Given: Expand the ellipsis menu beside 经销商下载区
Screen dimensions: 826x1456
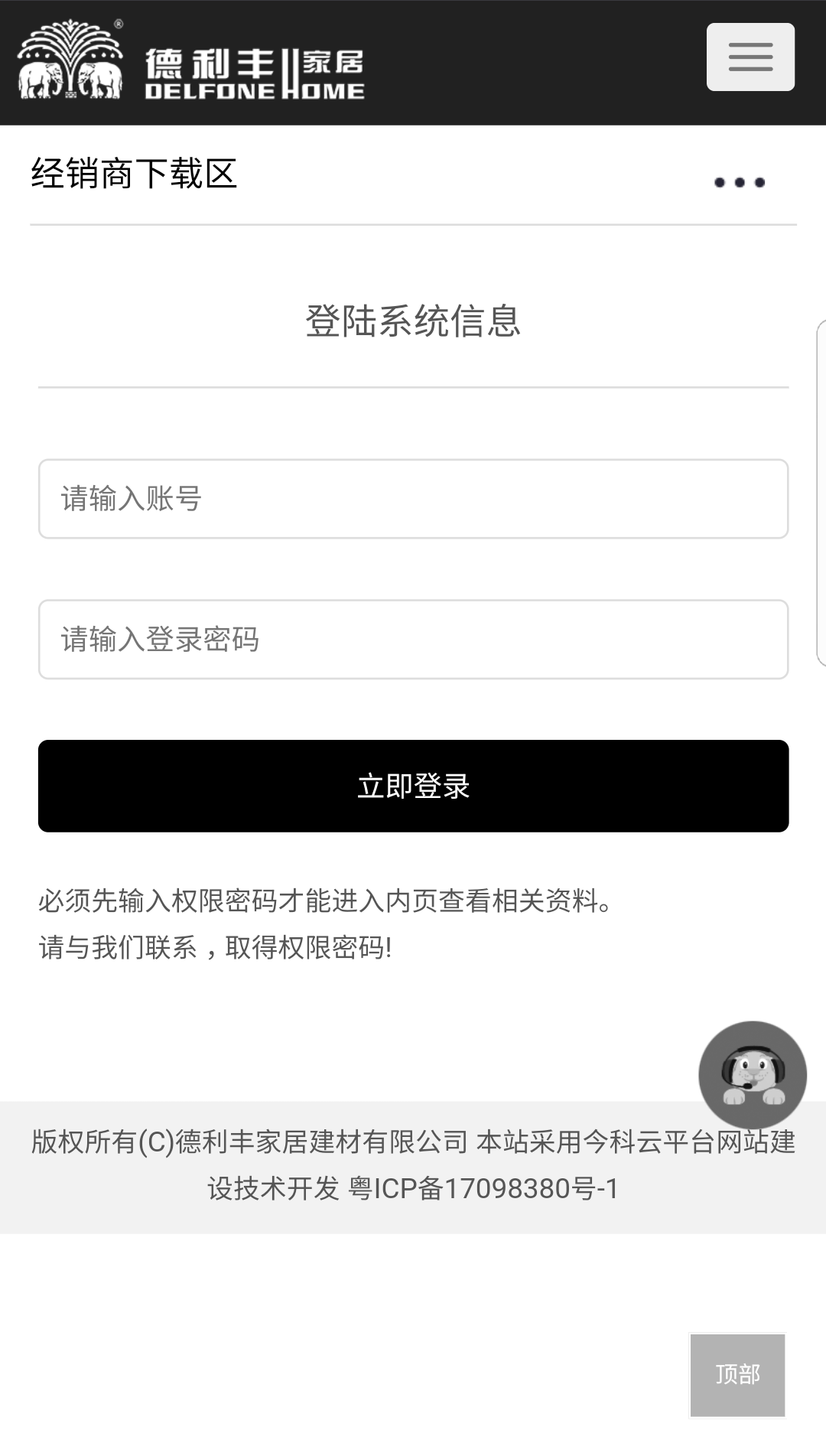Looking at the screenshot, I should click(739, 182).
